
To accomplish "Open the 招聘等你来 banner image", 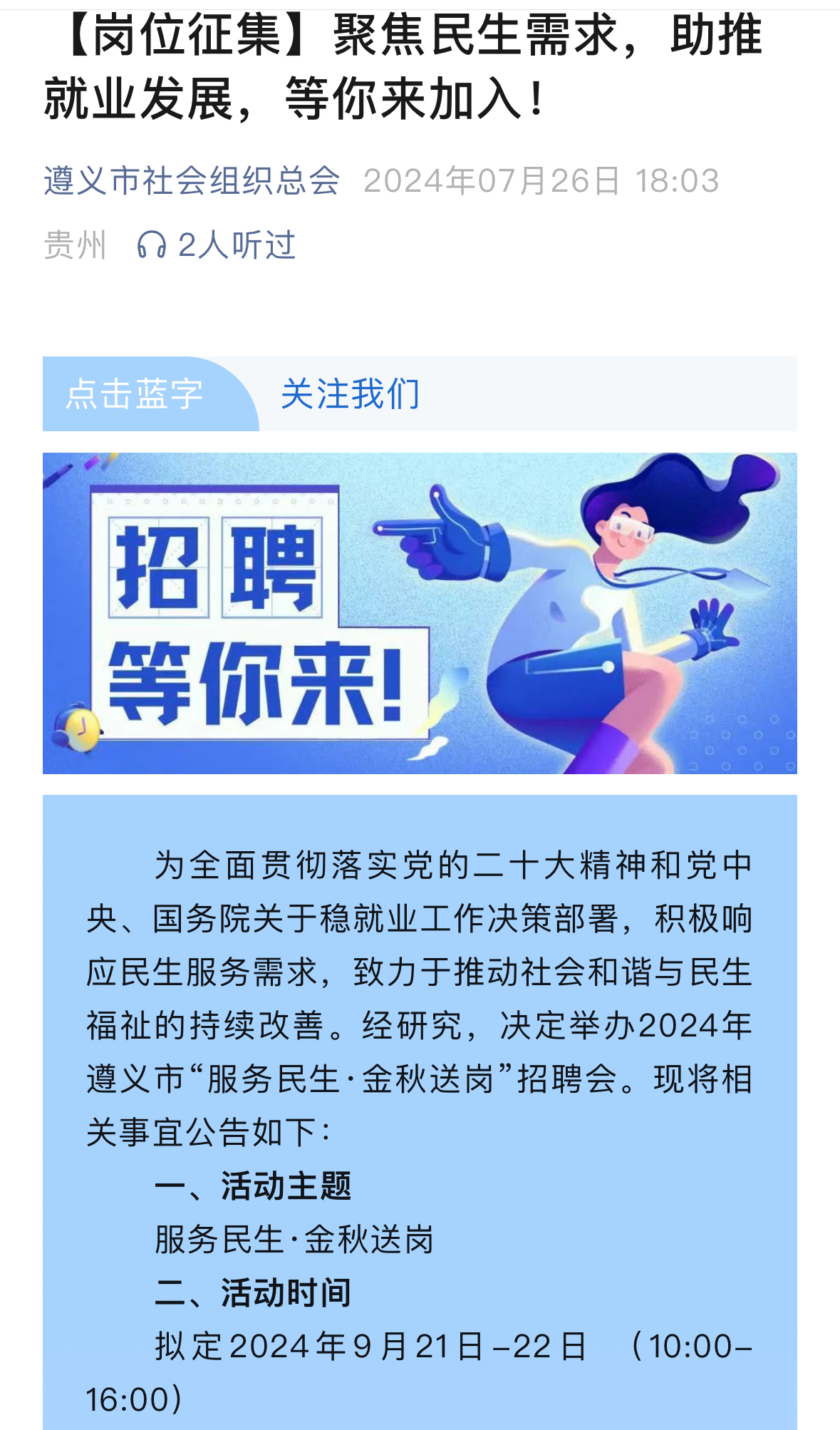I will tap(420, 613).
